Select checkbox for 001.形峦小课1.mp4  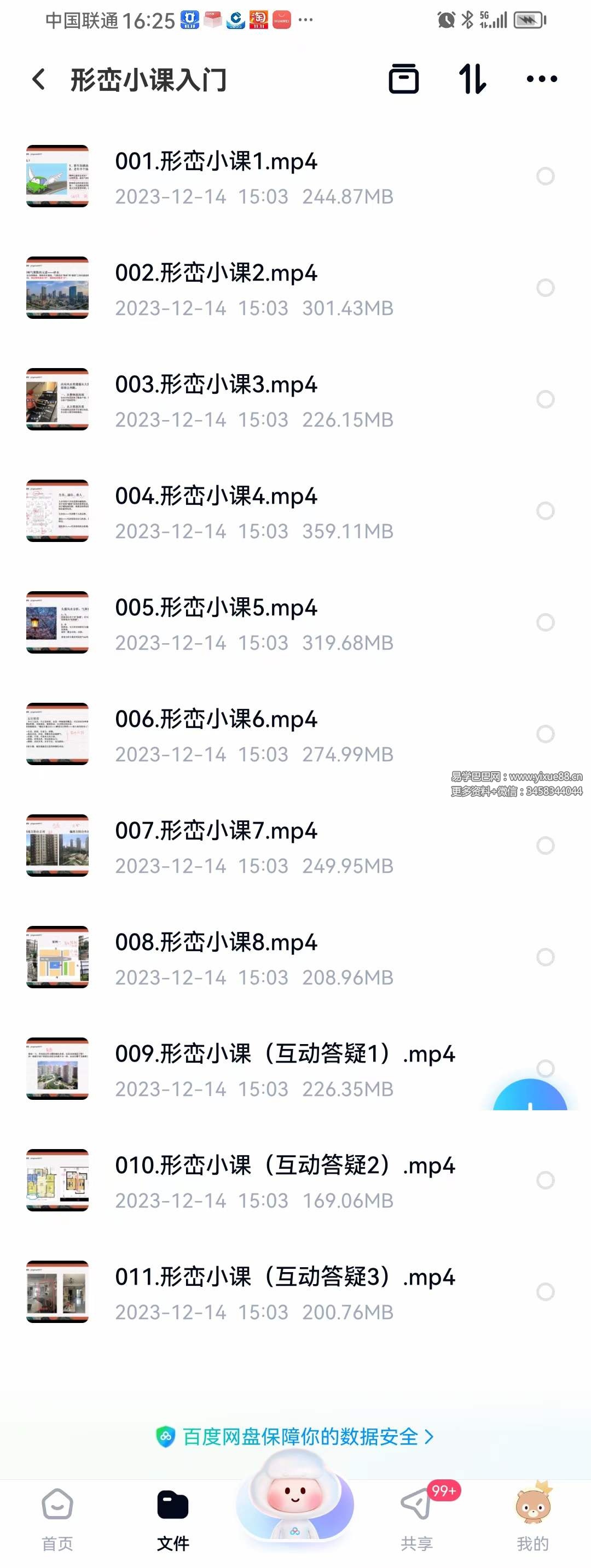point(544,177)
